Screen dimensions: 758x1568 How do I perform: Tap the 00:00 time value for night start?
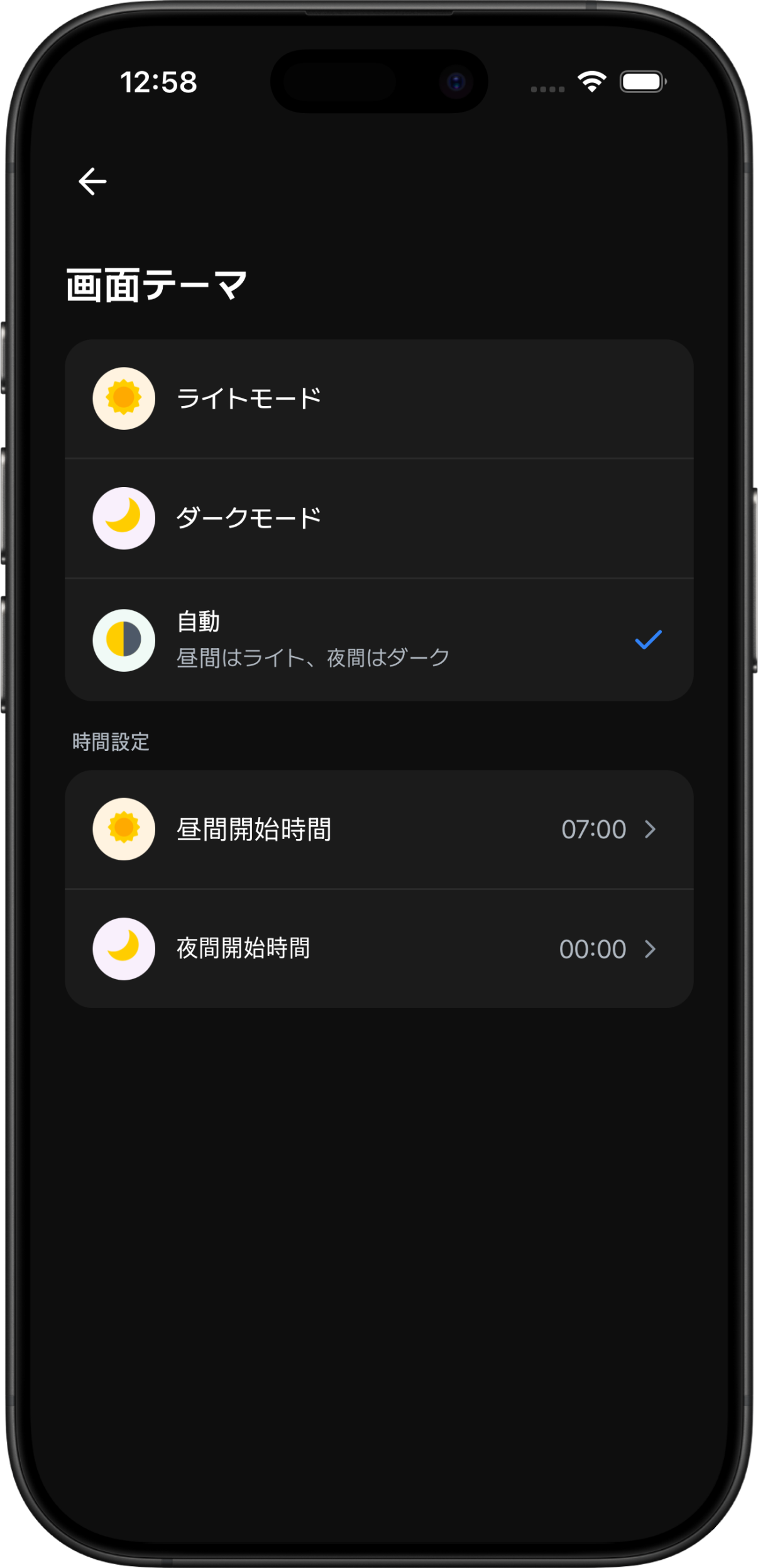pyautogui.click(x=593, y=949)
